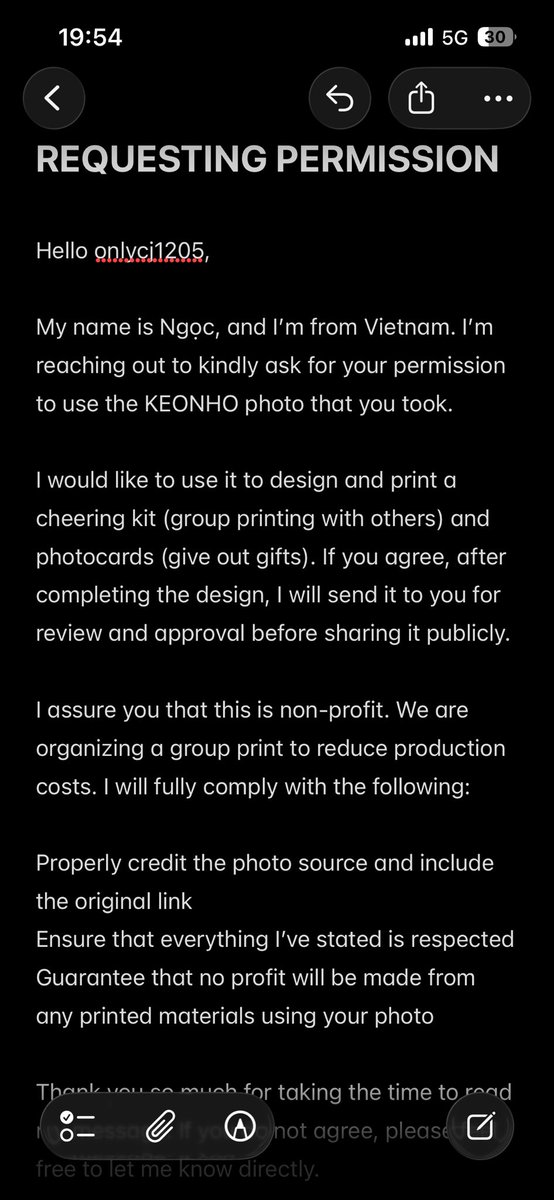Open the more options menu
This screenshot has height=1200, width=554.
pos(497,98)
